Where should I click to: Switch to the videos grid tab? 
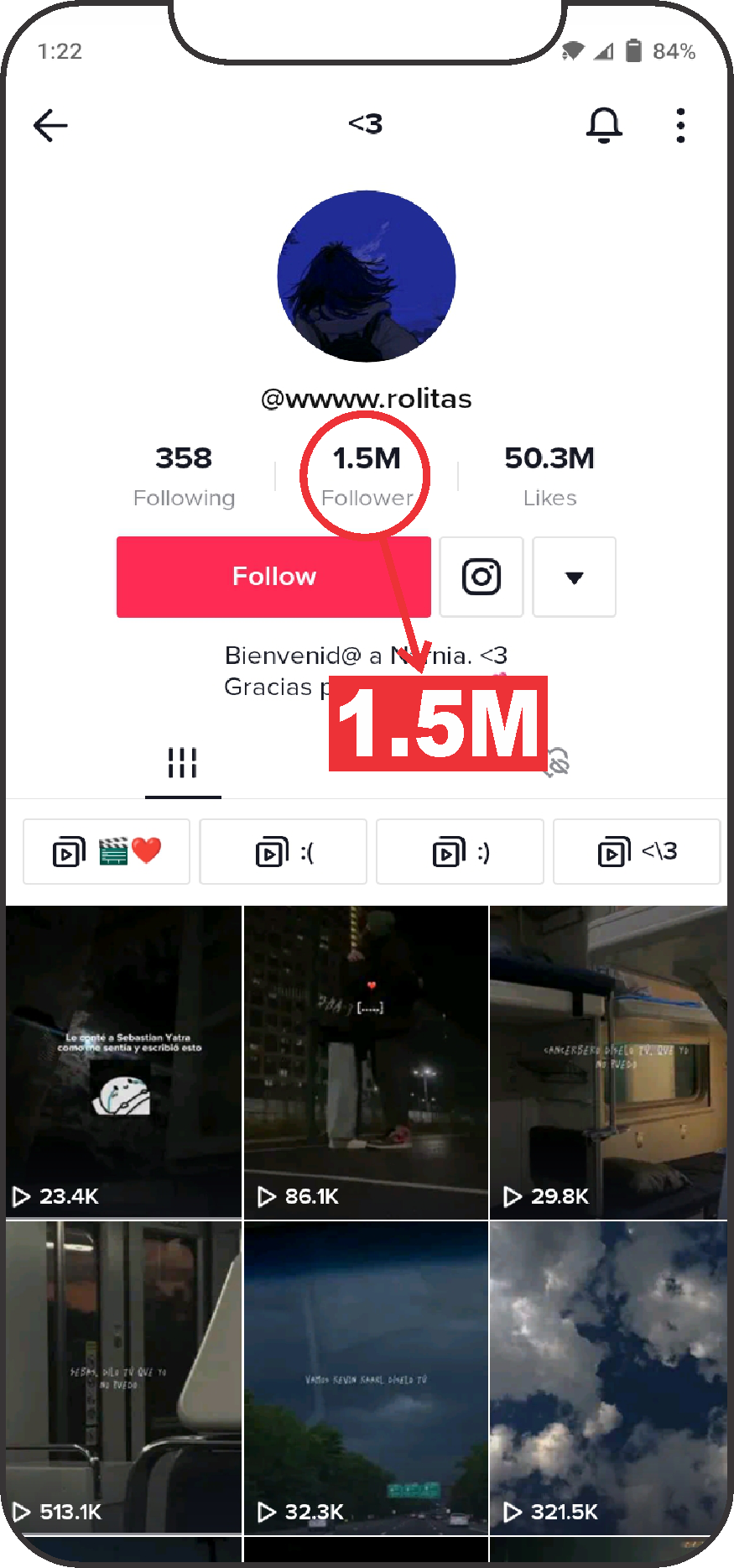(x=183, y=763)
